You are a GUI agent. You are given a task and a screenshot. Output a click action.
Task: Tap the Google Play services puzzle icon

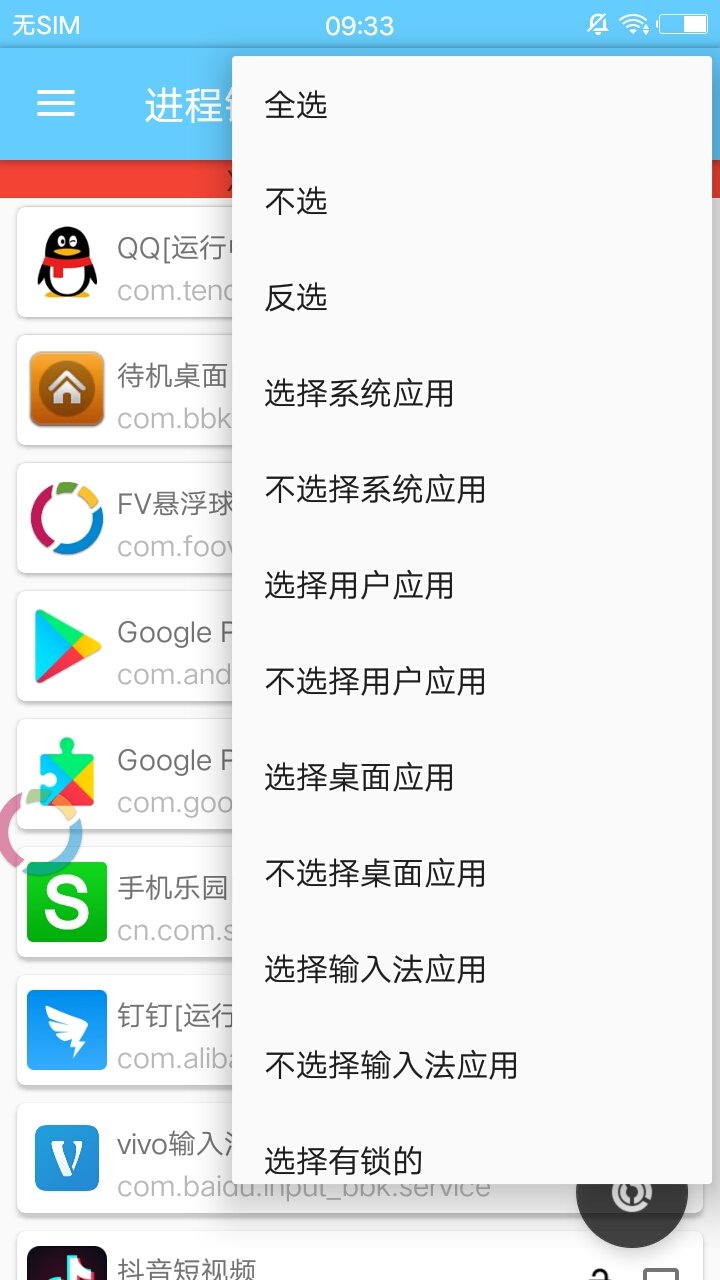(x=65, y=774)
